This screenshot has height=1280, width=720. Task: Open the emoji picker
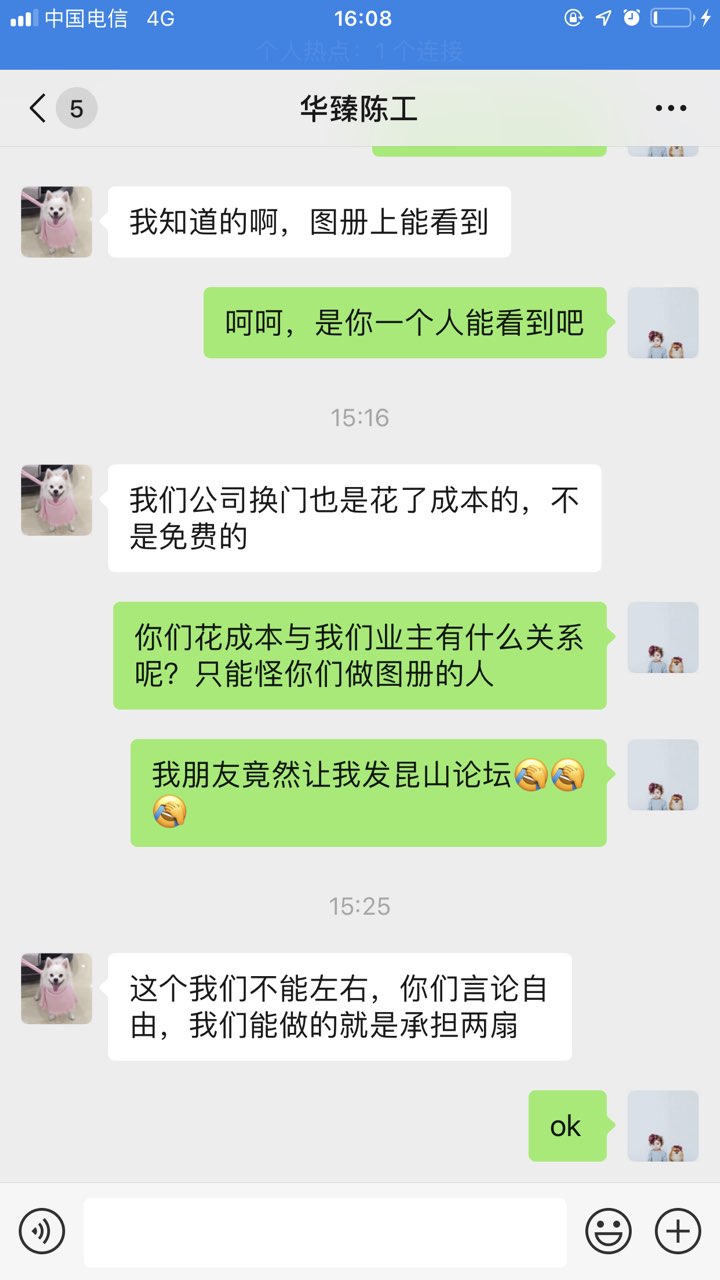[x=608, y=1231]
